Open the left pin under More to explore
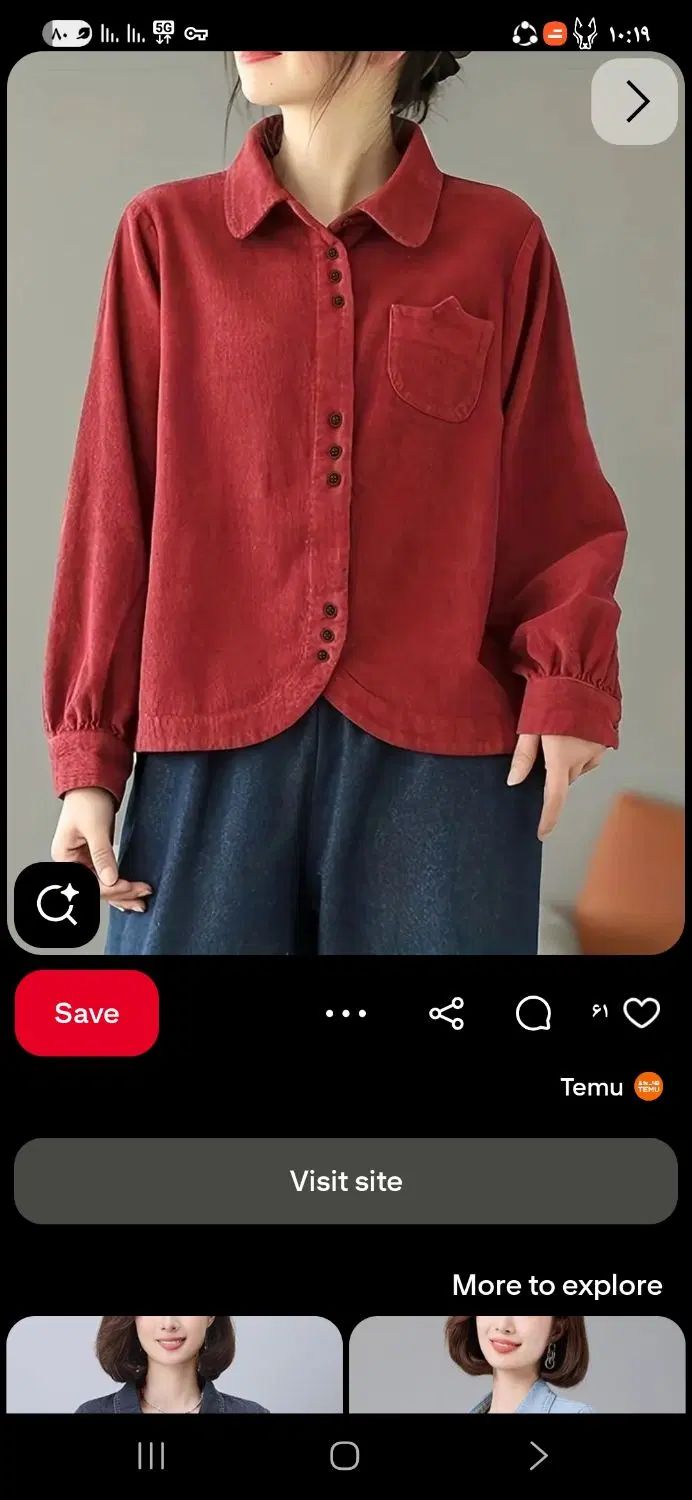 click(174, 1365)
